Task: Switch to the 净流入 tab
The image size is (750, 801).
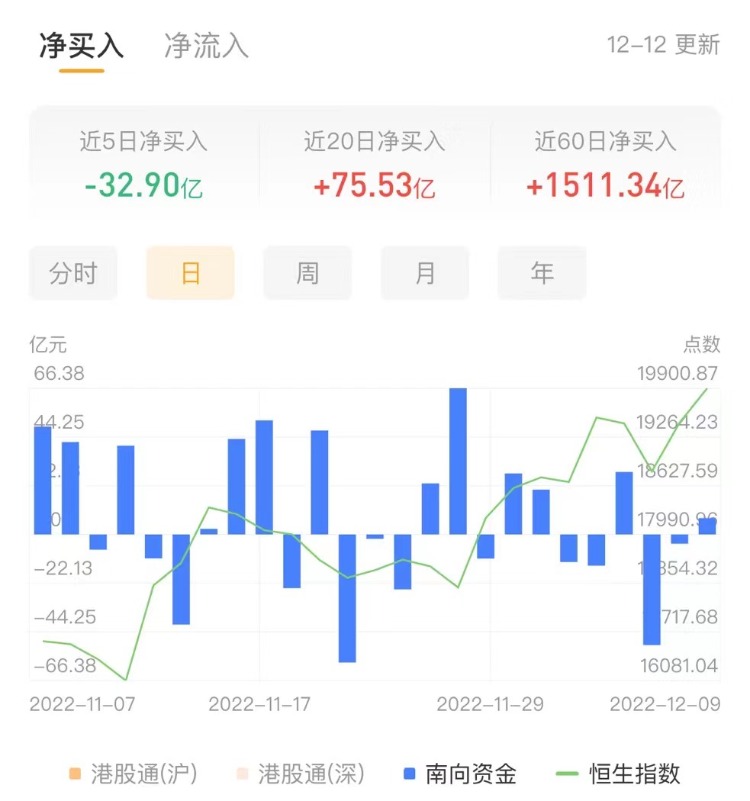Action: 206,46
